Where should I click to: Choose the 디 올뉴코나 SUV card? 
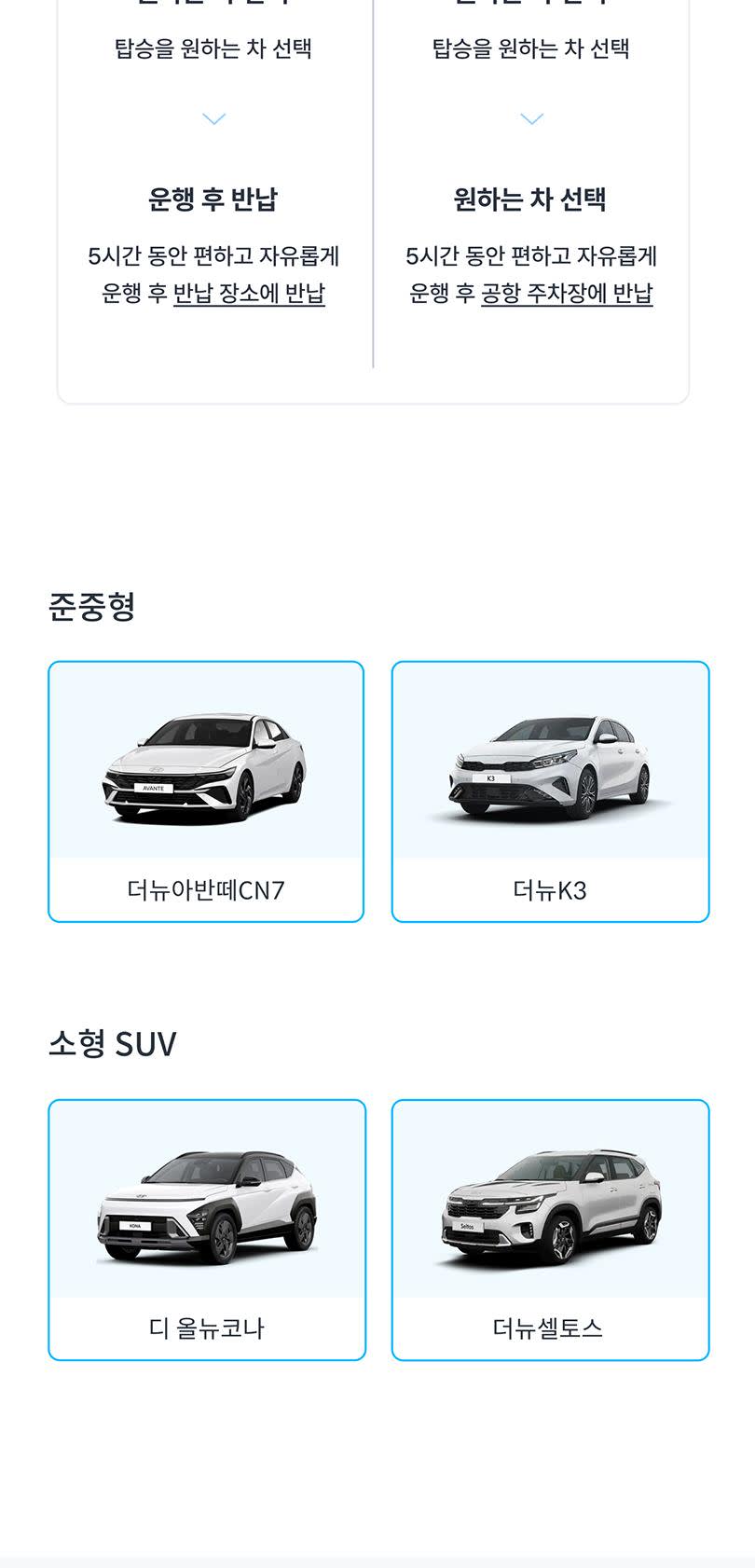pyautogui.click(x=207, y=1230)
